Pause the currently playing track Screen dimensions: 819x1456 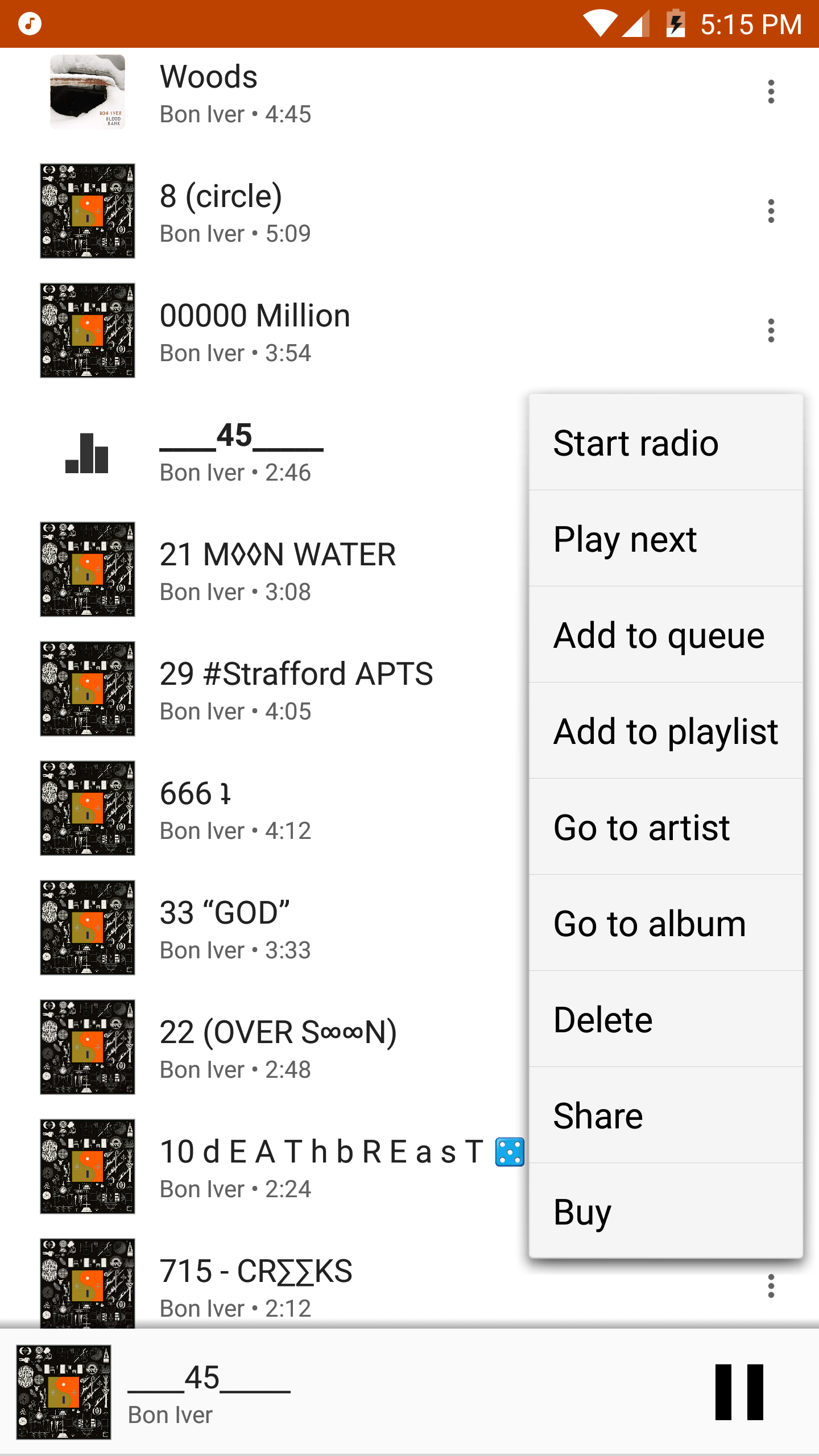click(739, 1392)
